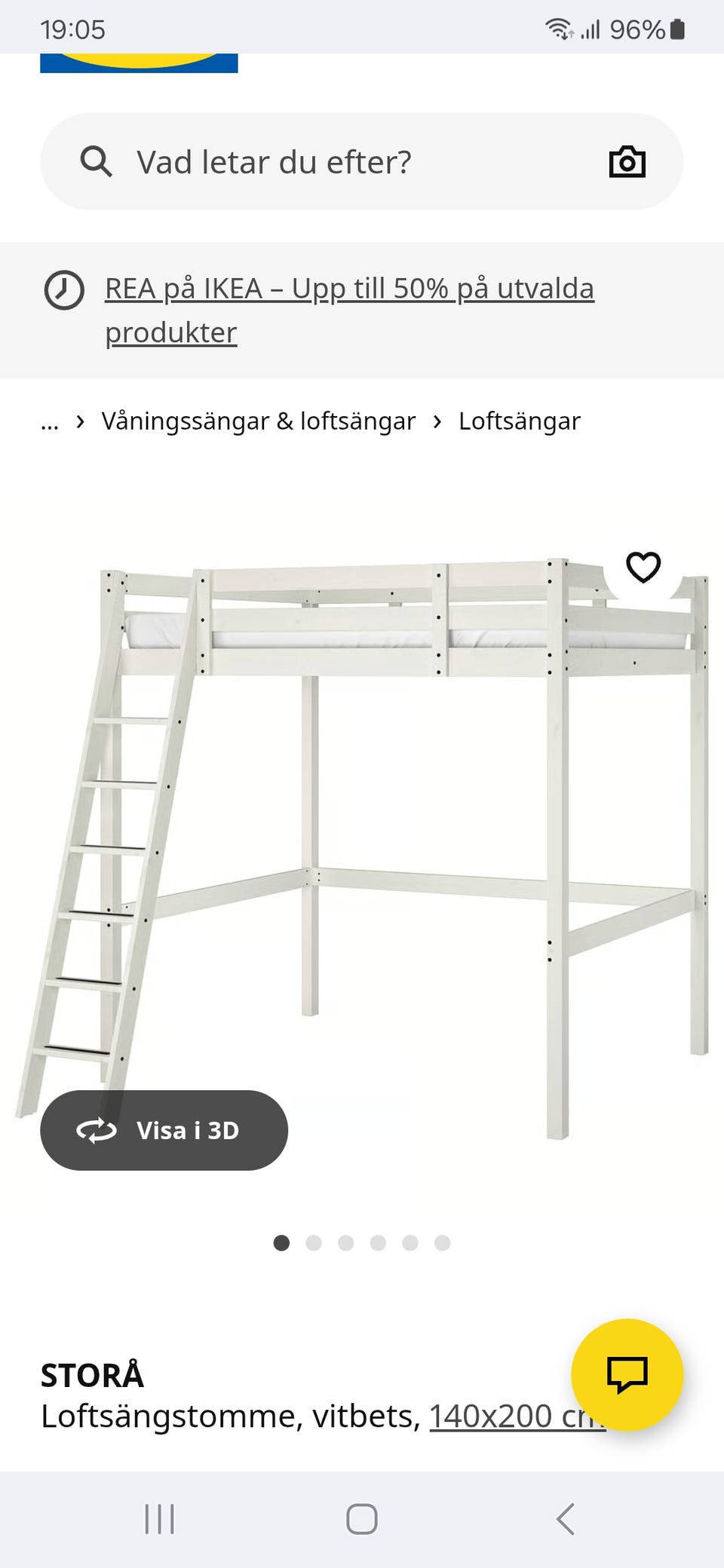Tap the currently active first carousel dot
This screenshot has height=1568, width=724.
tap(282, 1244)
